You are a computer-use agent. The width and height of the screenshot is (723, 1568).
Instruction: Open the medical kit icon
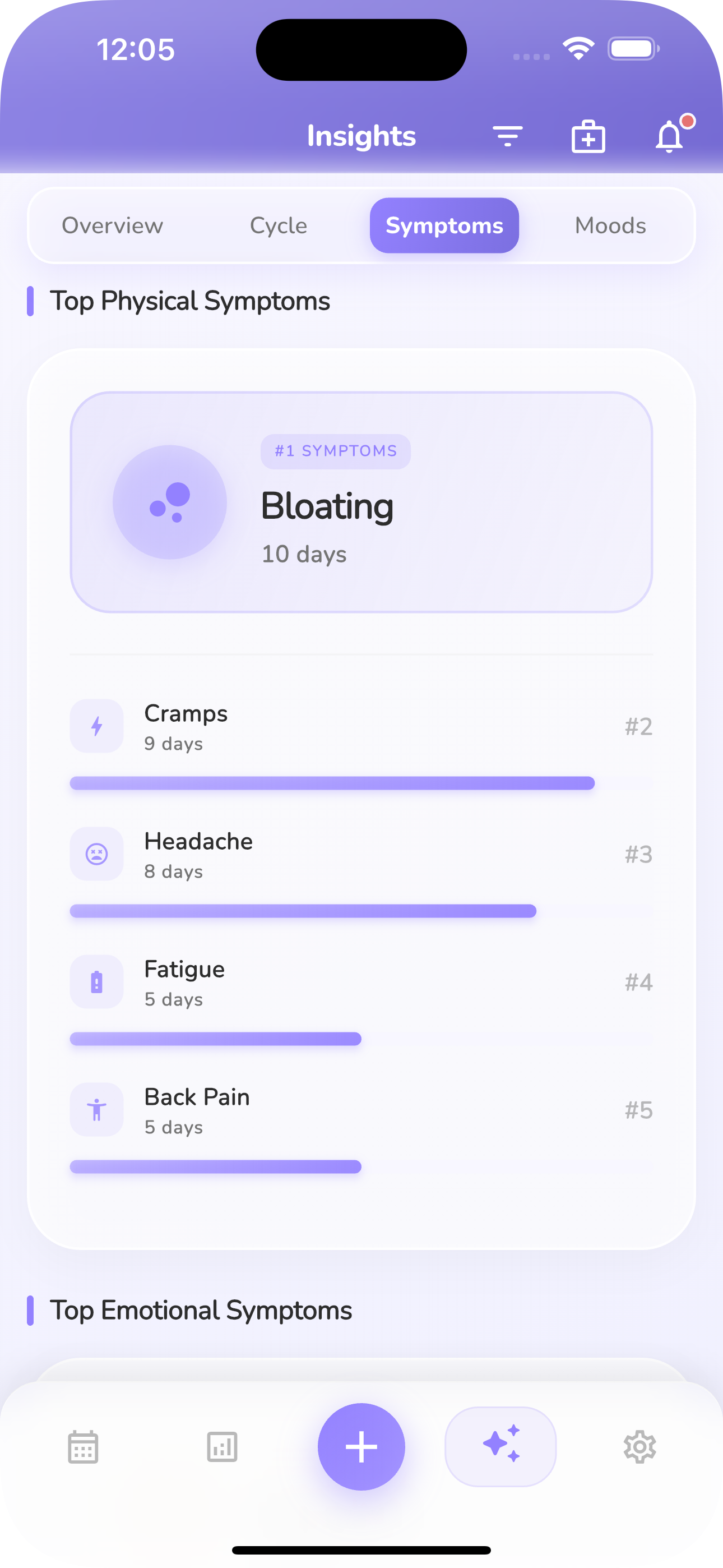point(588,136)
